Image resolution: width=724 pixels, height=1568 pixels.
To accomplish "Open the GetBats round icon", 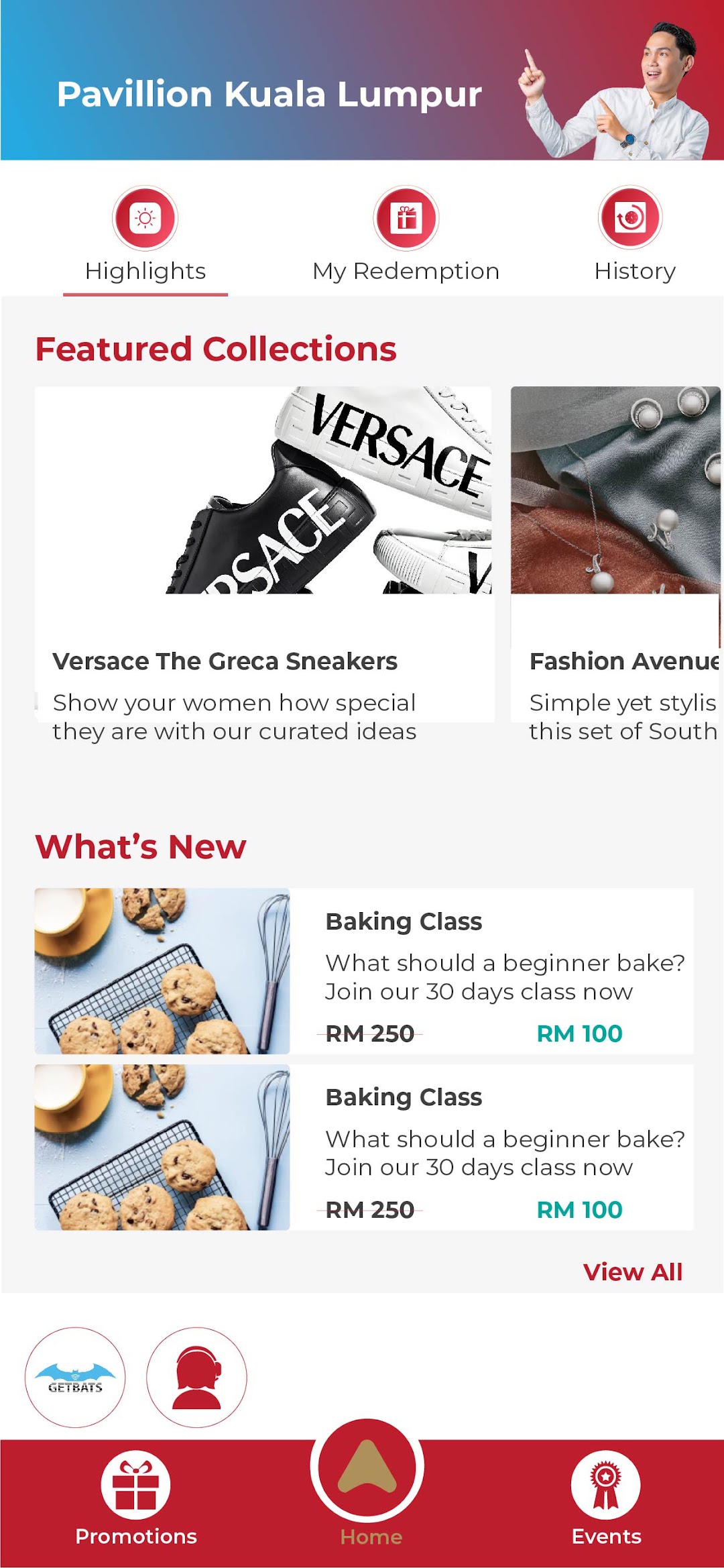I will point(75,1377).
